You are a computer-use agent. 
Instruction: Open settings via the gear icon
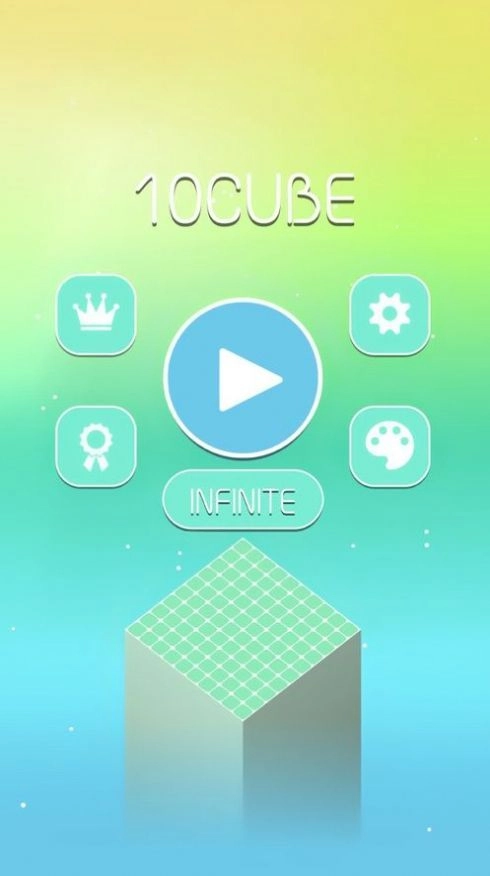pos(389,315)
